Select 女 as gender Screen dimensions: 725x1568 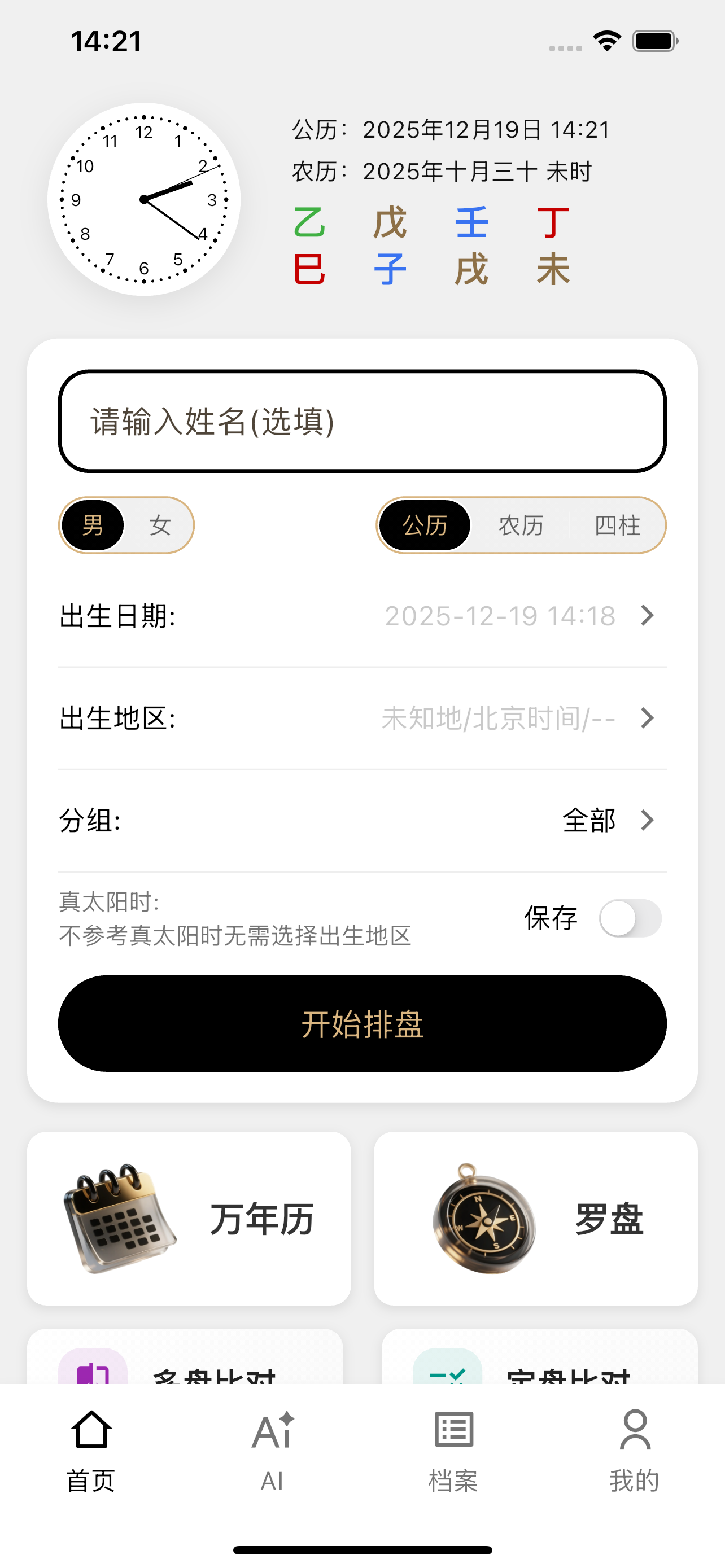[159, 525]
